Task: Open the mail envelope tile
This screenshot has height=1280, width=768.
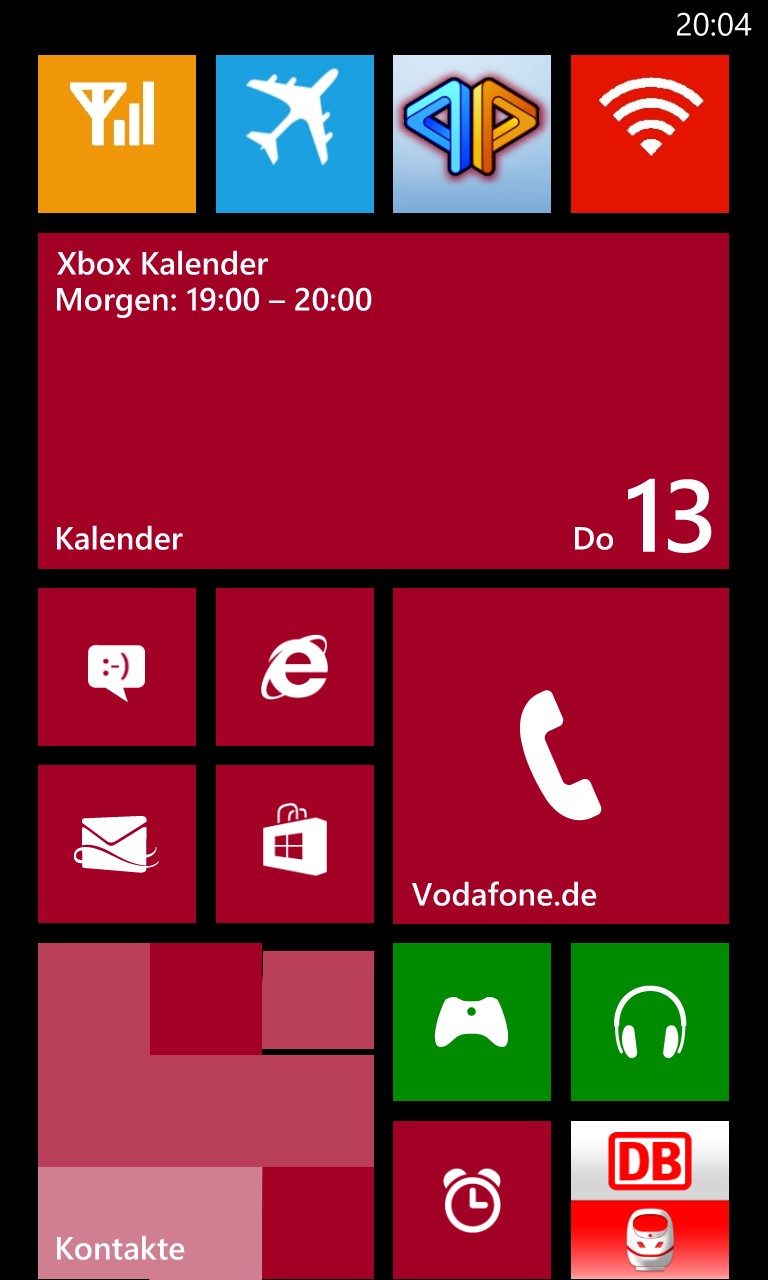Action: tap(117, 844)
